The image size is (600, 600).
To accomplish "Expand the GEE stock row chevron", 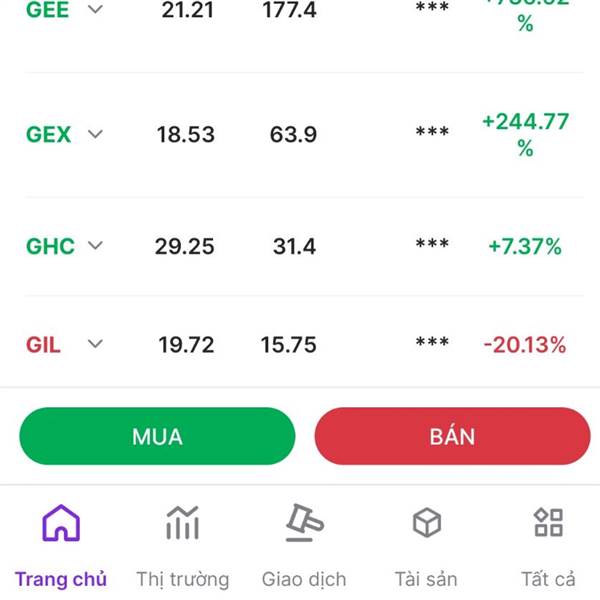I will coord(95,9).
